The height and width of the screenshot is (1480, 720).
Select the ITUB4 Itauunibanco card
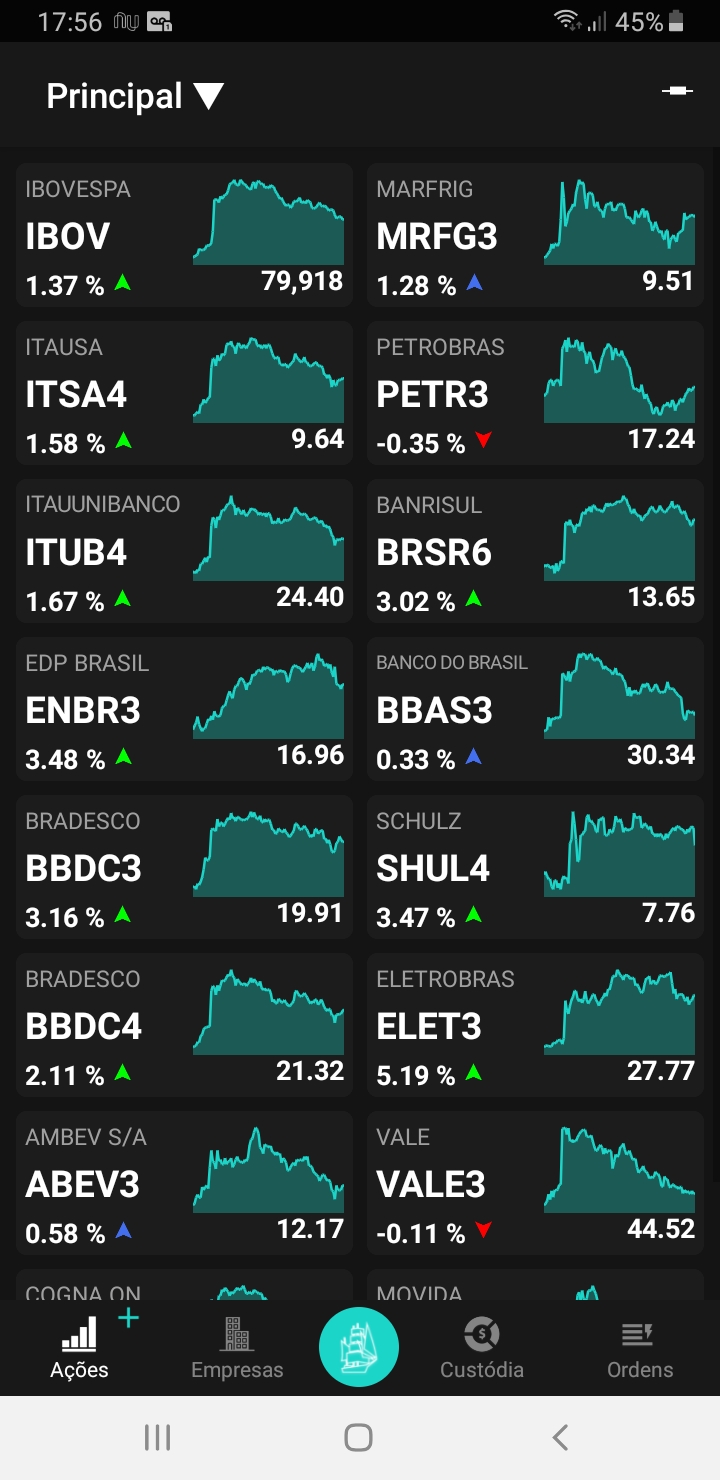[x=185, y=551]
